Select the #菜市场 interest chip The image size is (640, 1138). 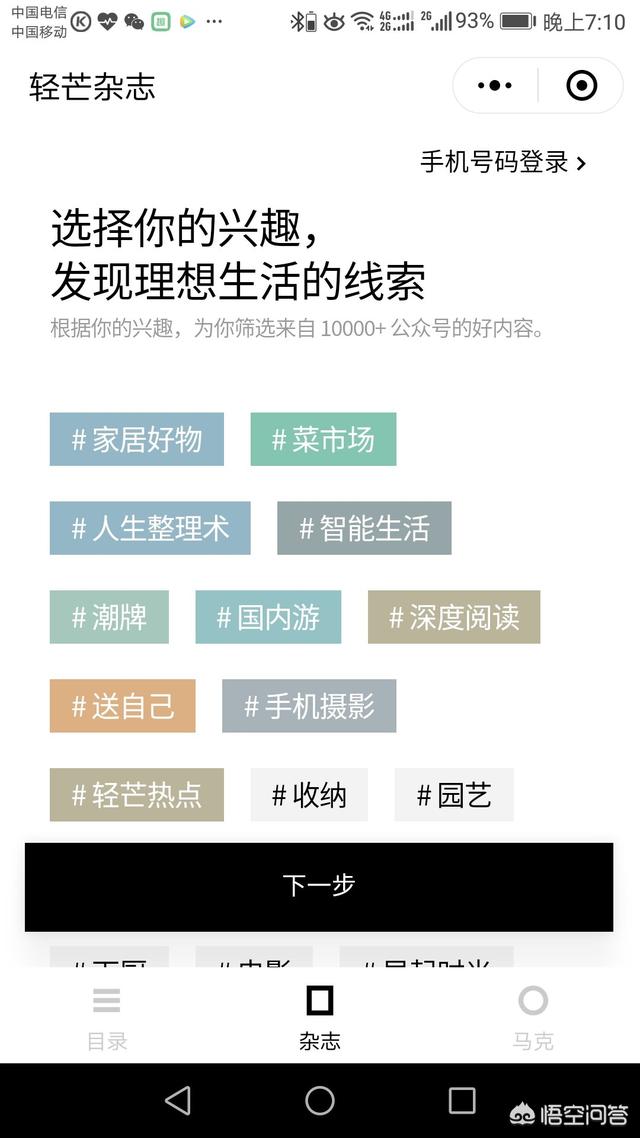(x=323, y=439)
